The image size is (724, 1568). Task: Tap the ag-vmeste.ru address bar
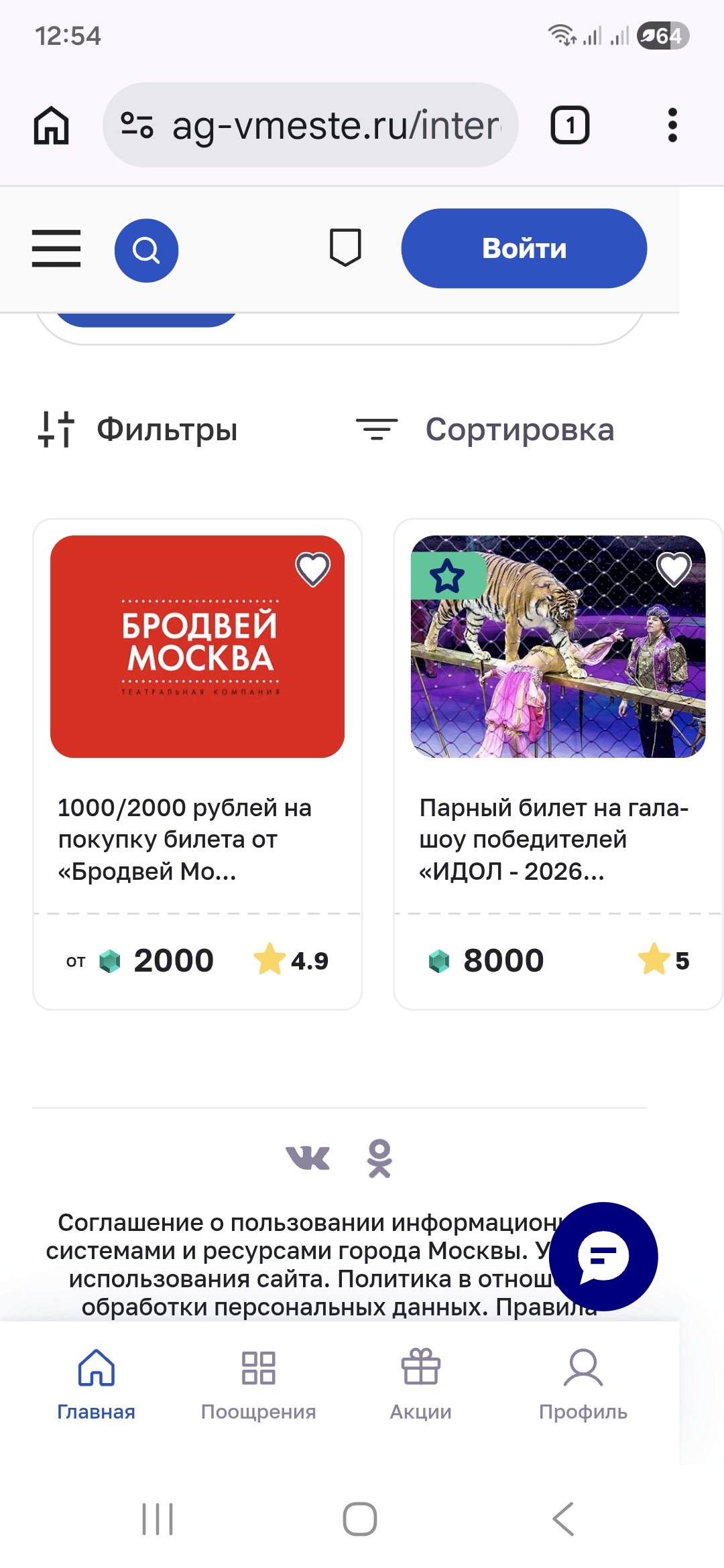click(x=310, y=125)
